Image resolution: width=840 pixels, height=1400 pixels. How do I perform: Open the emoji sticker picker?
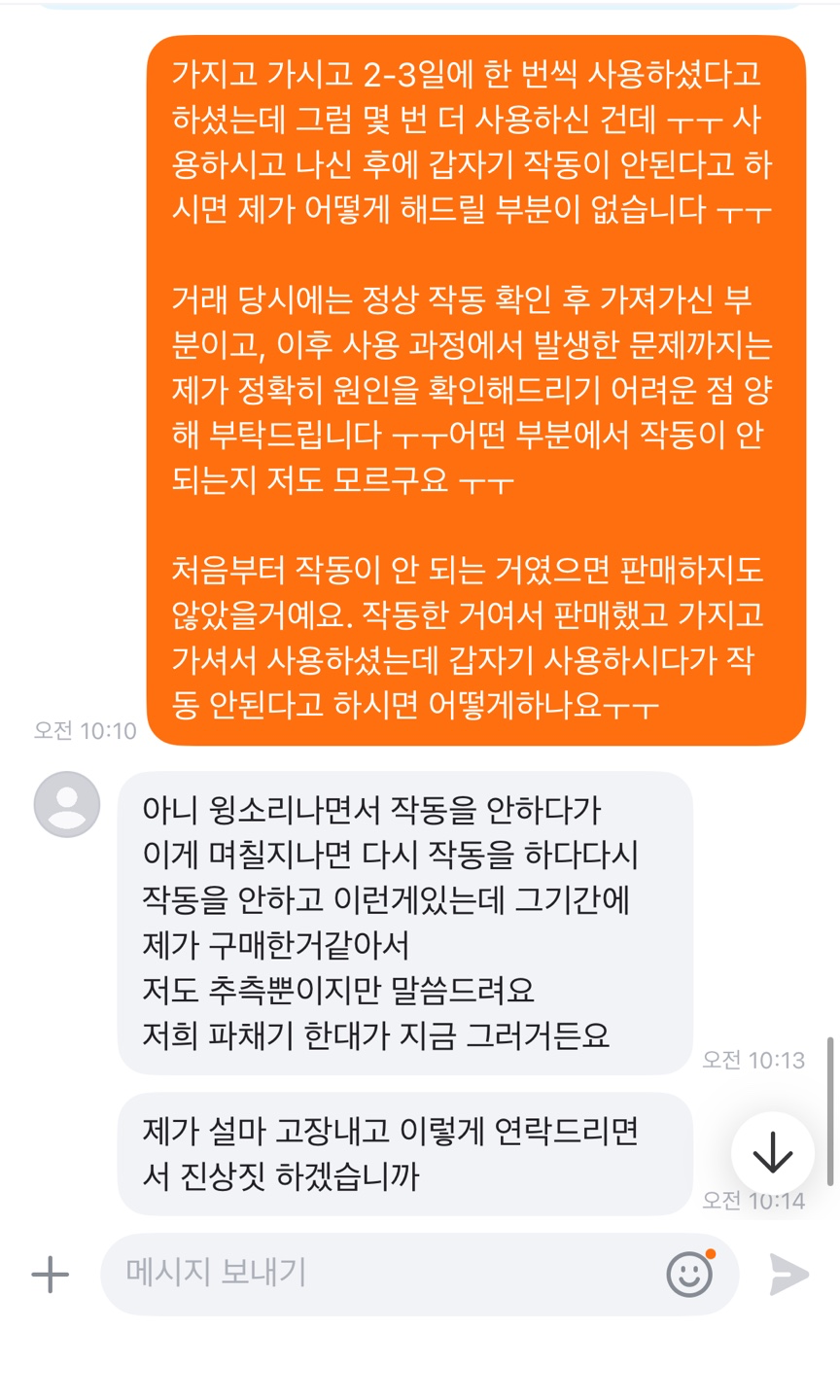point(689,1273)
